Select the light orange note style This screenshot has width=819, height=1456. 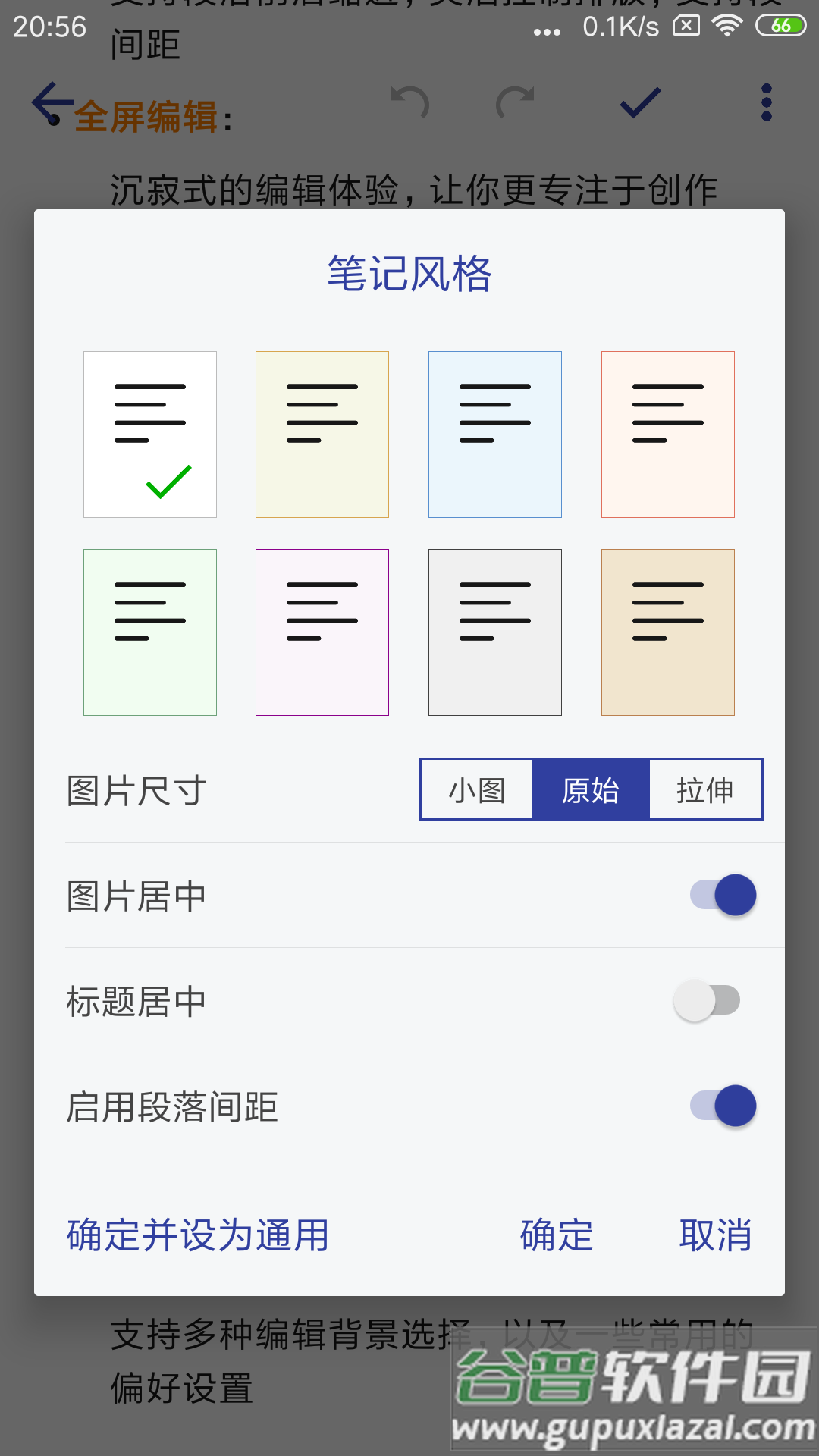click(668, 434)
